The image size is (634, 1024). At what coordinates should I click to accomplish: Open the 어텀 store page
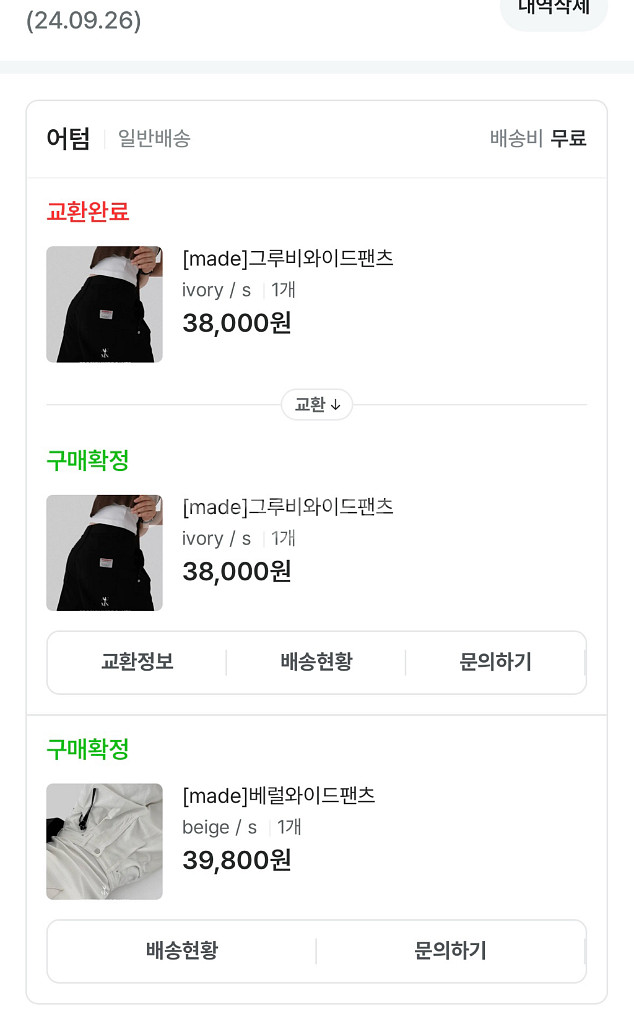[68, 139]
